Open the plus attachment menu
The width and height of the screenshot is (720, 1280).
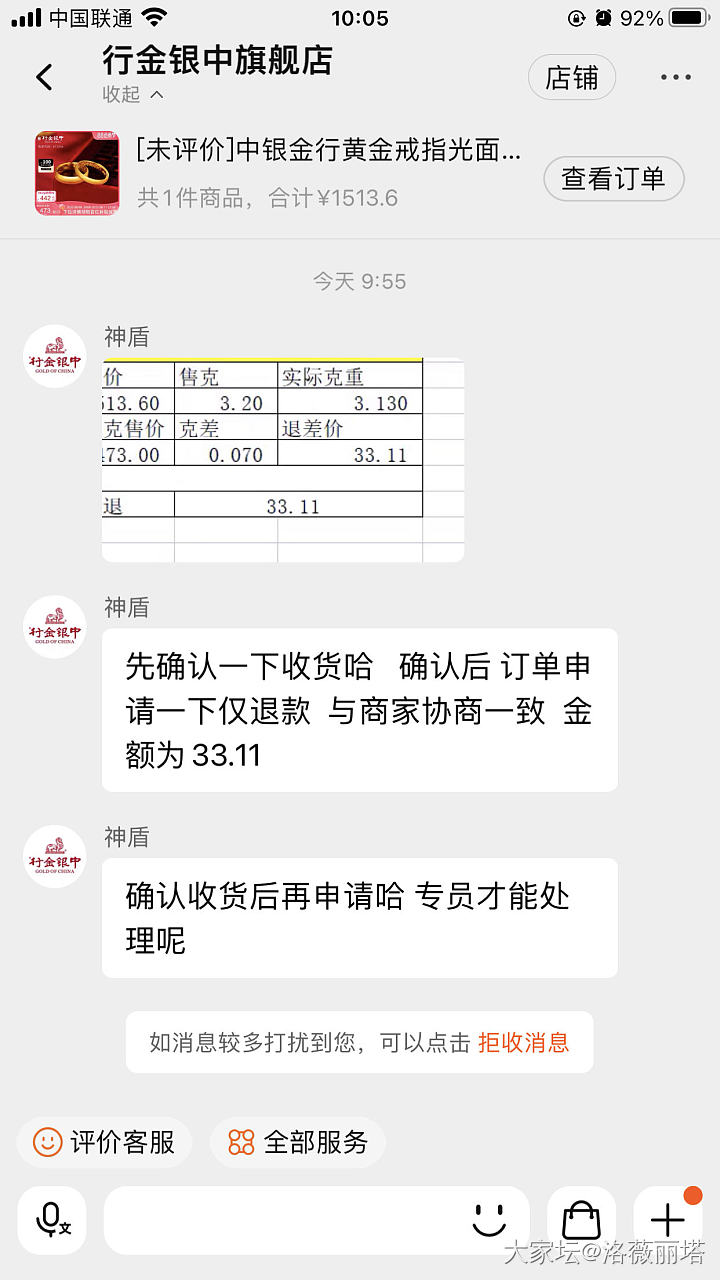point(667,1220)
